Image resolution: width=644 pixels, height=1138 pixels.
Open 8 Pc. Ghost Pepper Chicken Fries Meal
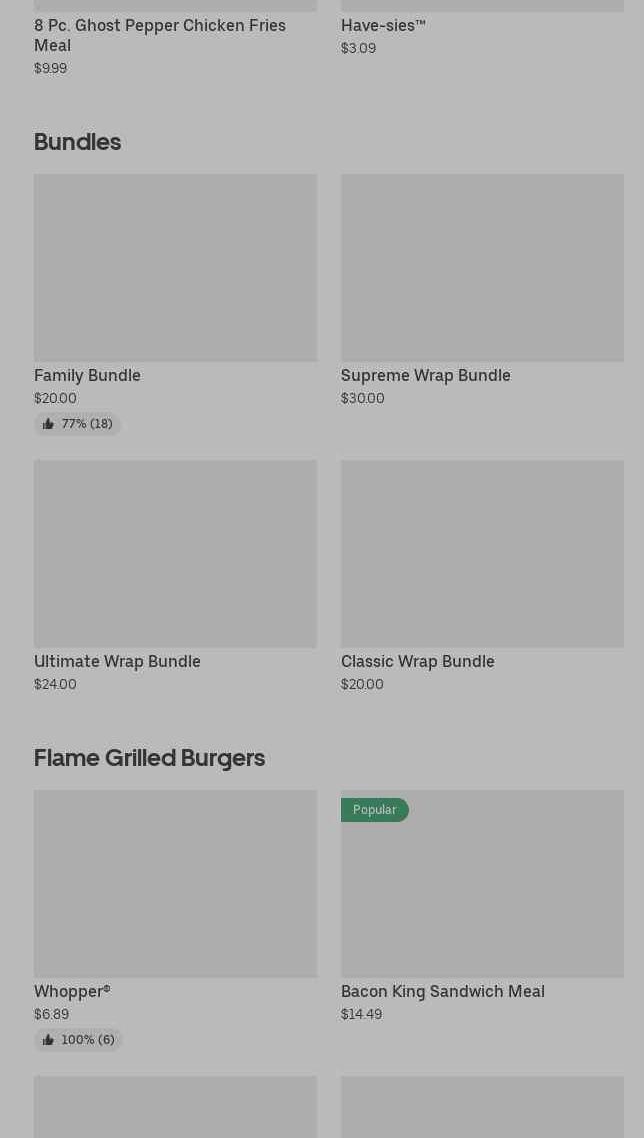tap(160, 35)
